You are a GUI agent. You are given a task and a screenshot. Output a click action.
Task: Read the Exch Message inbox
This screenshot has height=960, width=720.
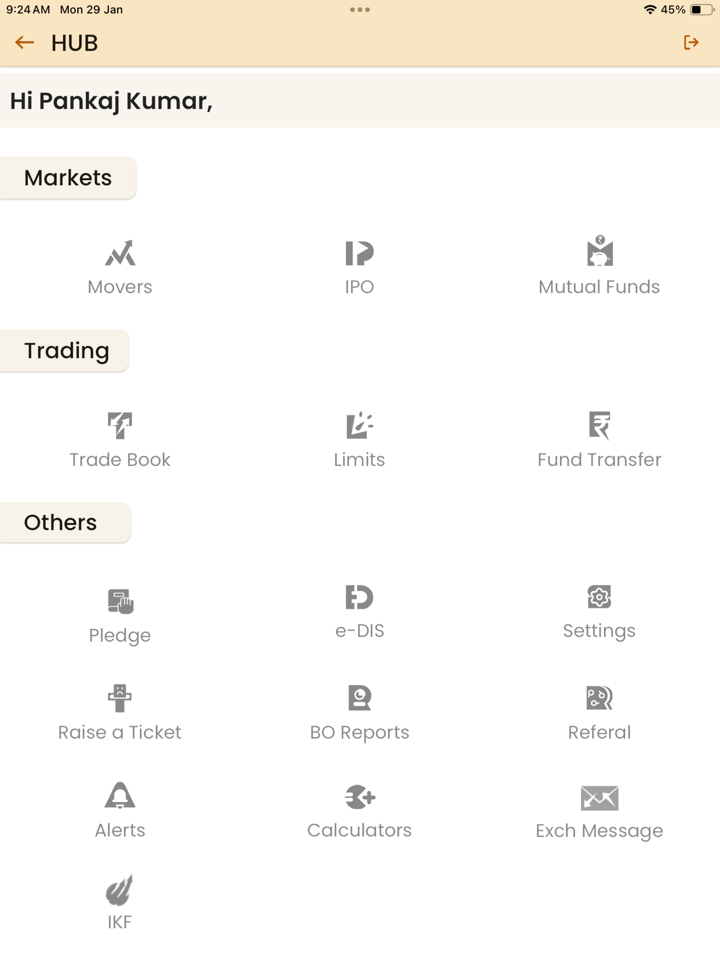[599, 811]
